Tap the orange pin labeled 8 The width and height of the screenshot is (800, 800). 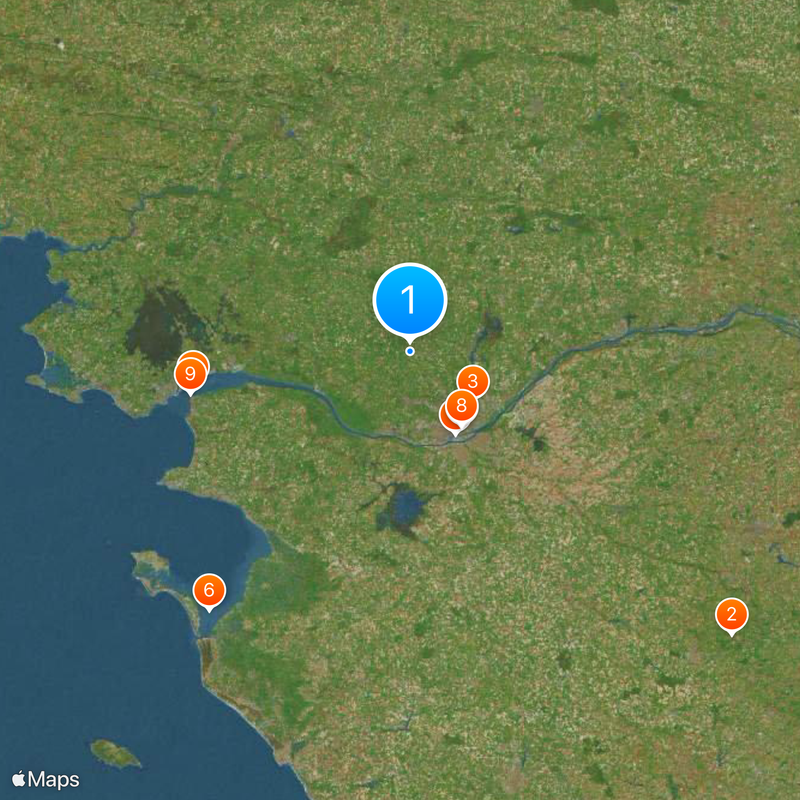tap(461, 406)
